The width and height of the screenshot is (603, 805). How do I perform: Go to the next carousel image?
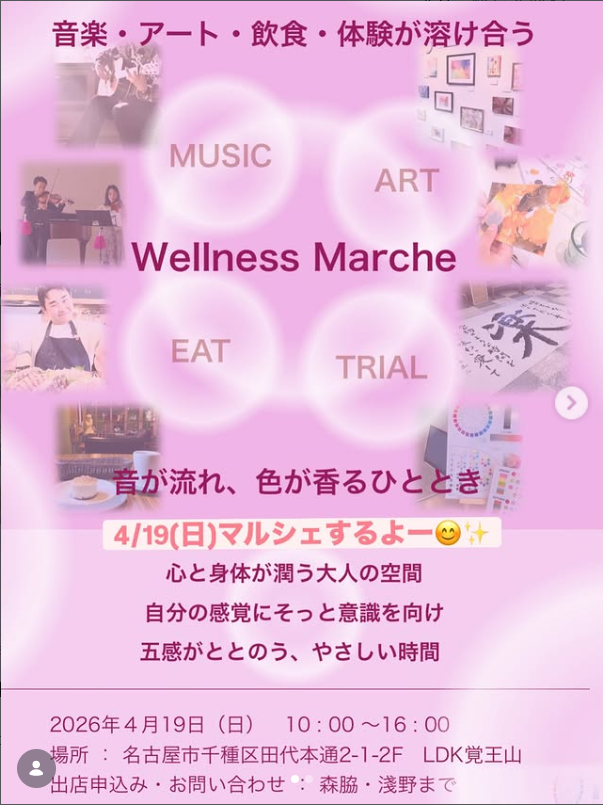coord(571,403)
